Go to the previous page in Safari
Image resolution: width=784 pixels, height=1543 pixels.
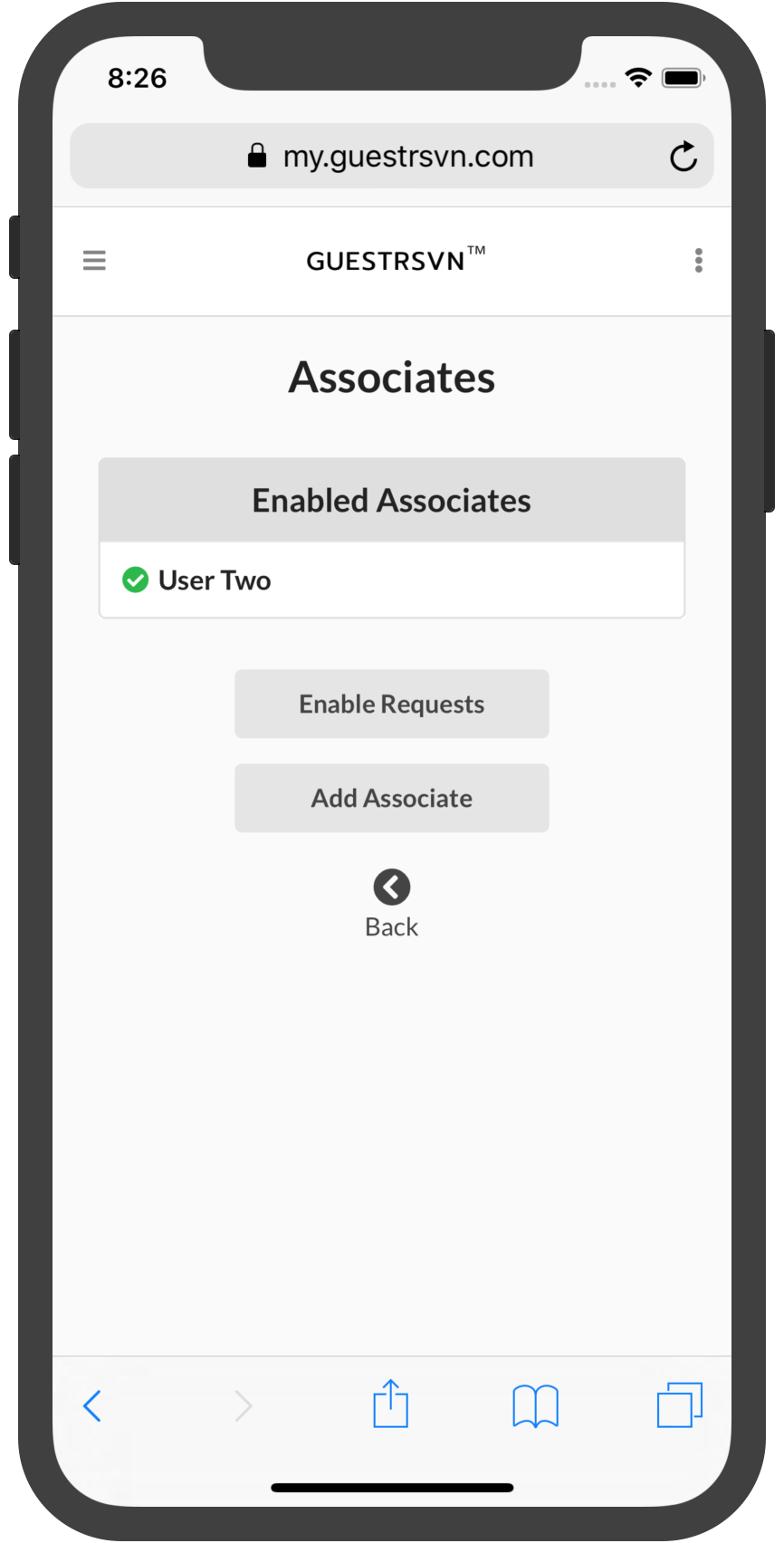92,1406
